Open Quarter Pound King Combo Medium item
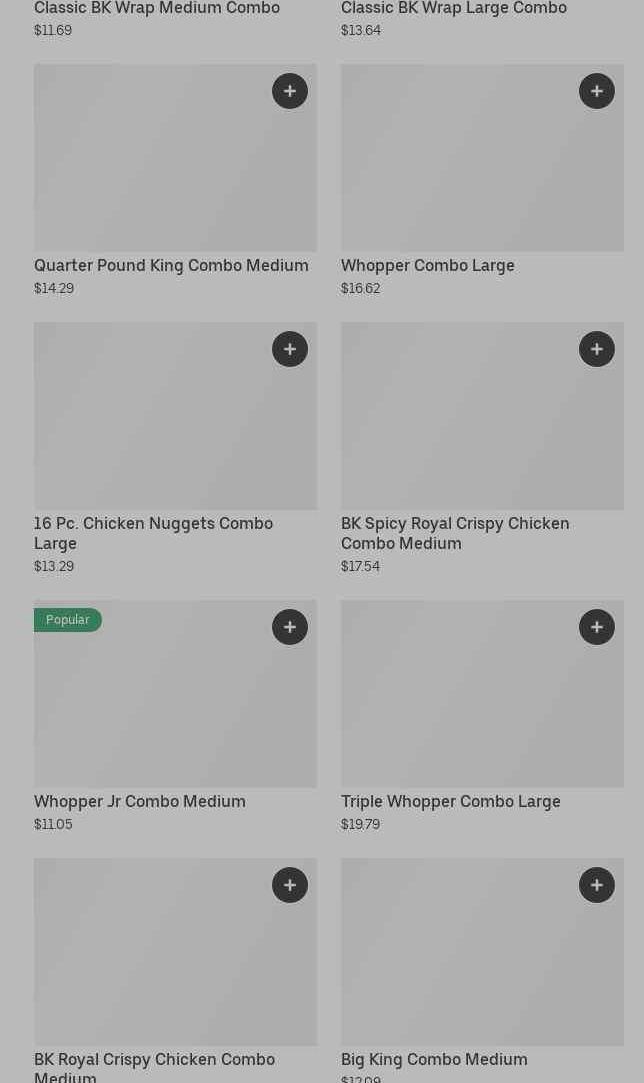 click(x=171, y=265)
